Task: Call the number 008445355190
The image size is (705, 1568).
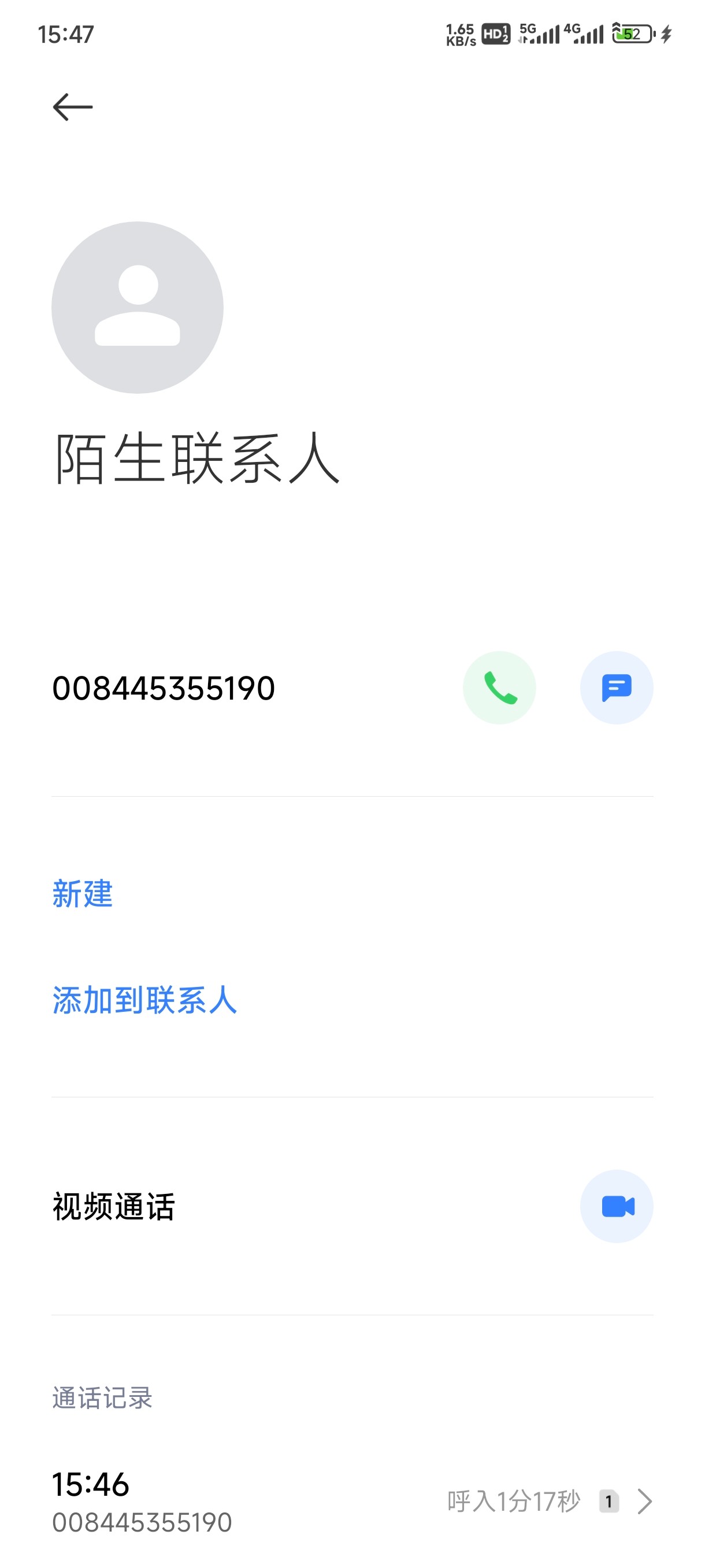Action: [x=499, y=688]
